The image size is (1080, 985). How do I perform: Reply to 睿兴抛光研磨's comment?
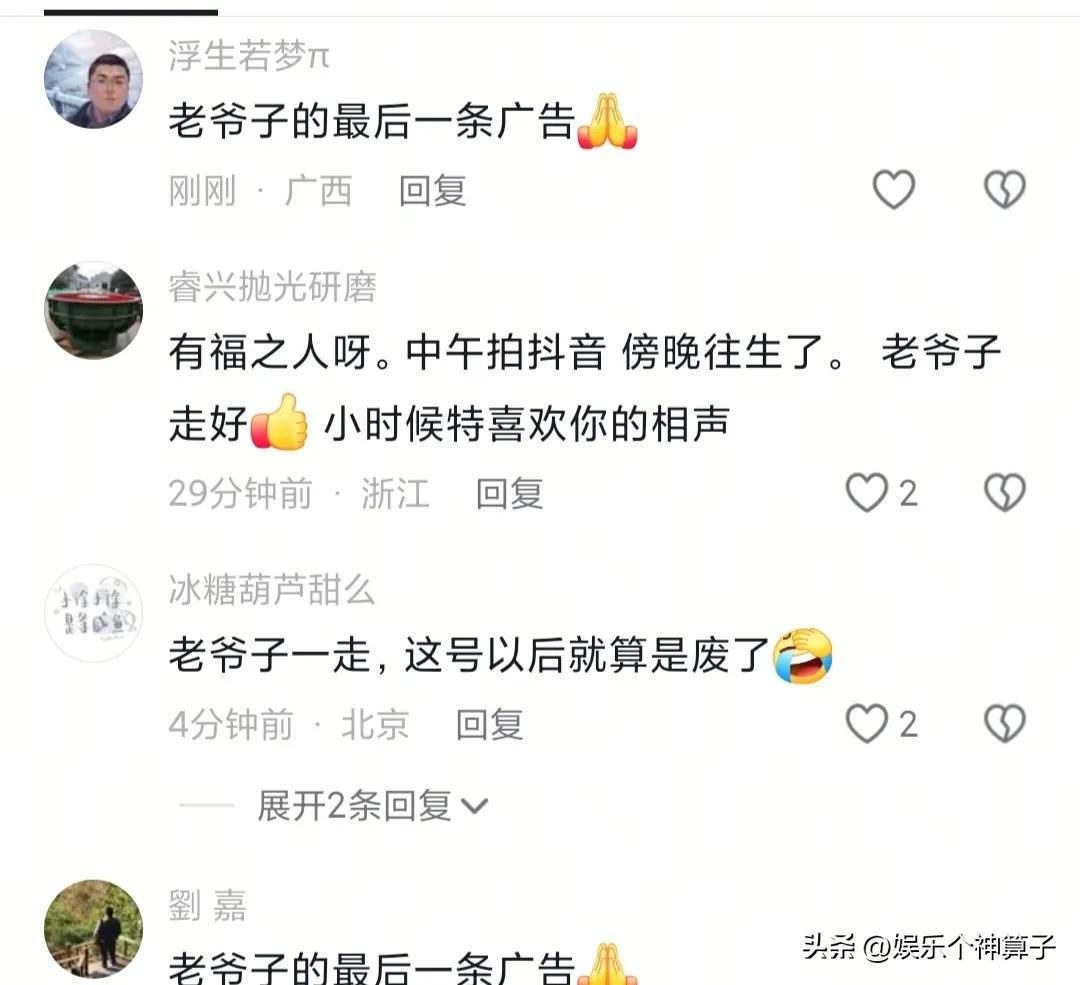pos(509,493)
